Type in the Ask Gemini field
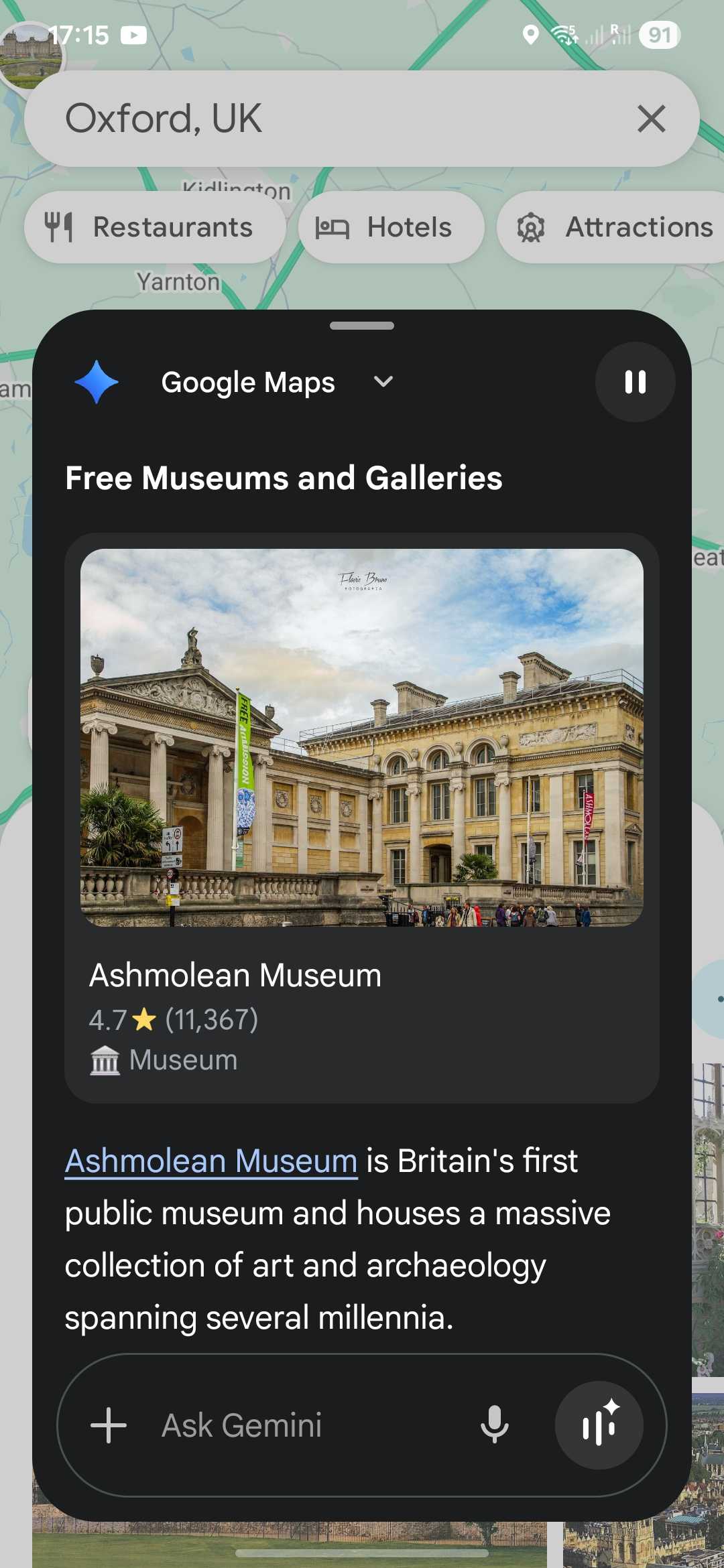Viewport: 724px width, 1568px height. pyautogui.click(x=302, y=1425)
